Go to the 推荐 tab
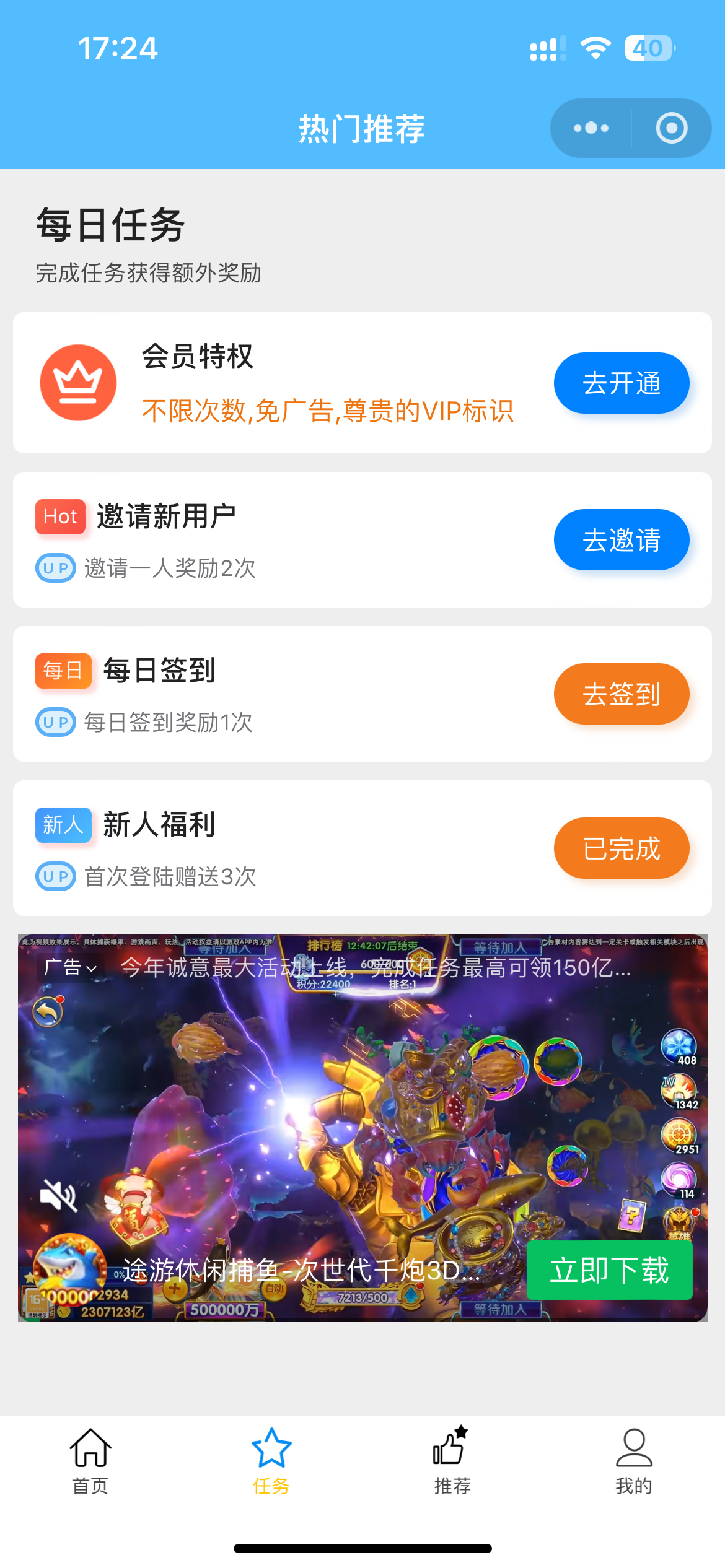Viewport: 725px width, 1568px height. point(452,1459)
